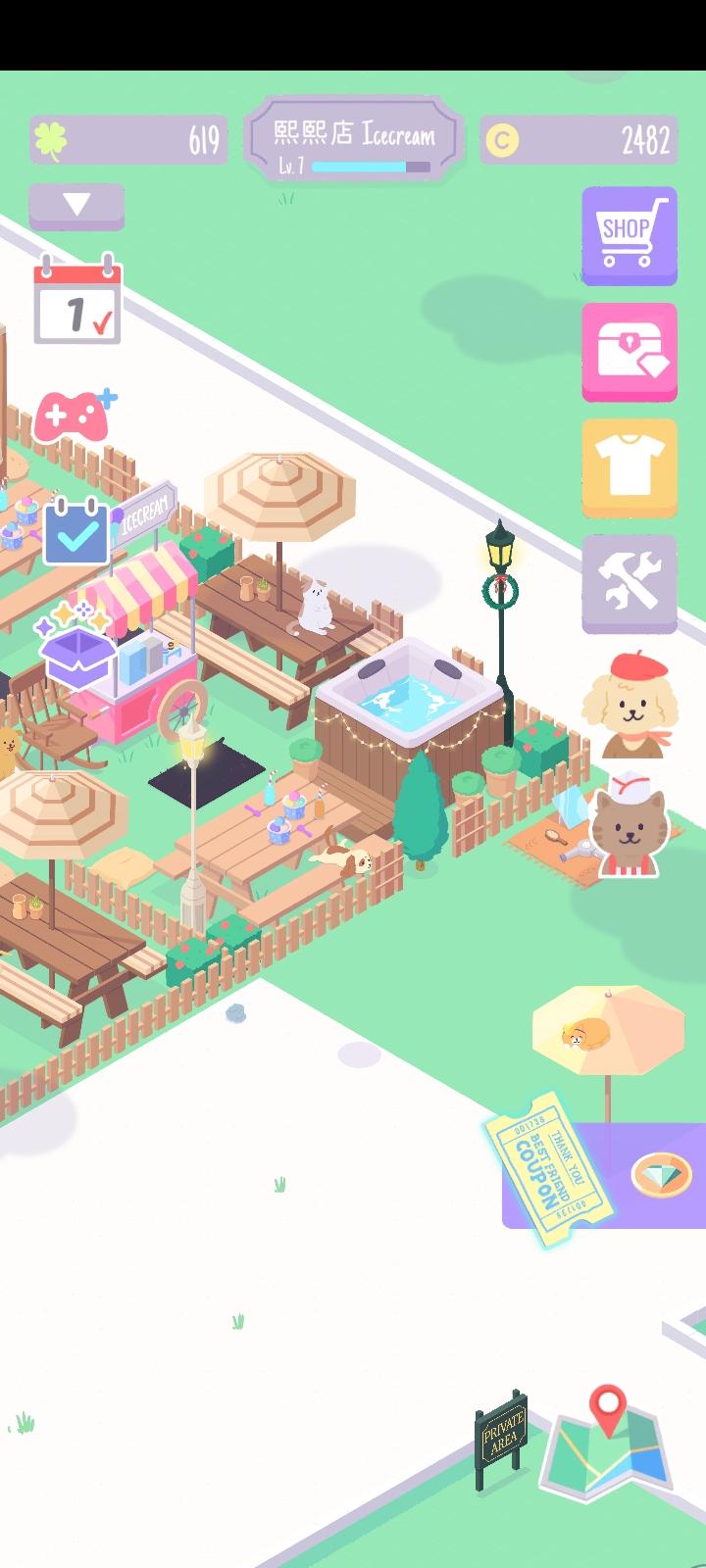This screenshot has height=1568, width=706.
Task: Open the pink treasure chest rewards
Action: tap(628, 351)
